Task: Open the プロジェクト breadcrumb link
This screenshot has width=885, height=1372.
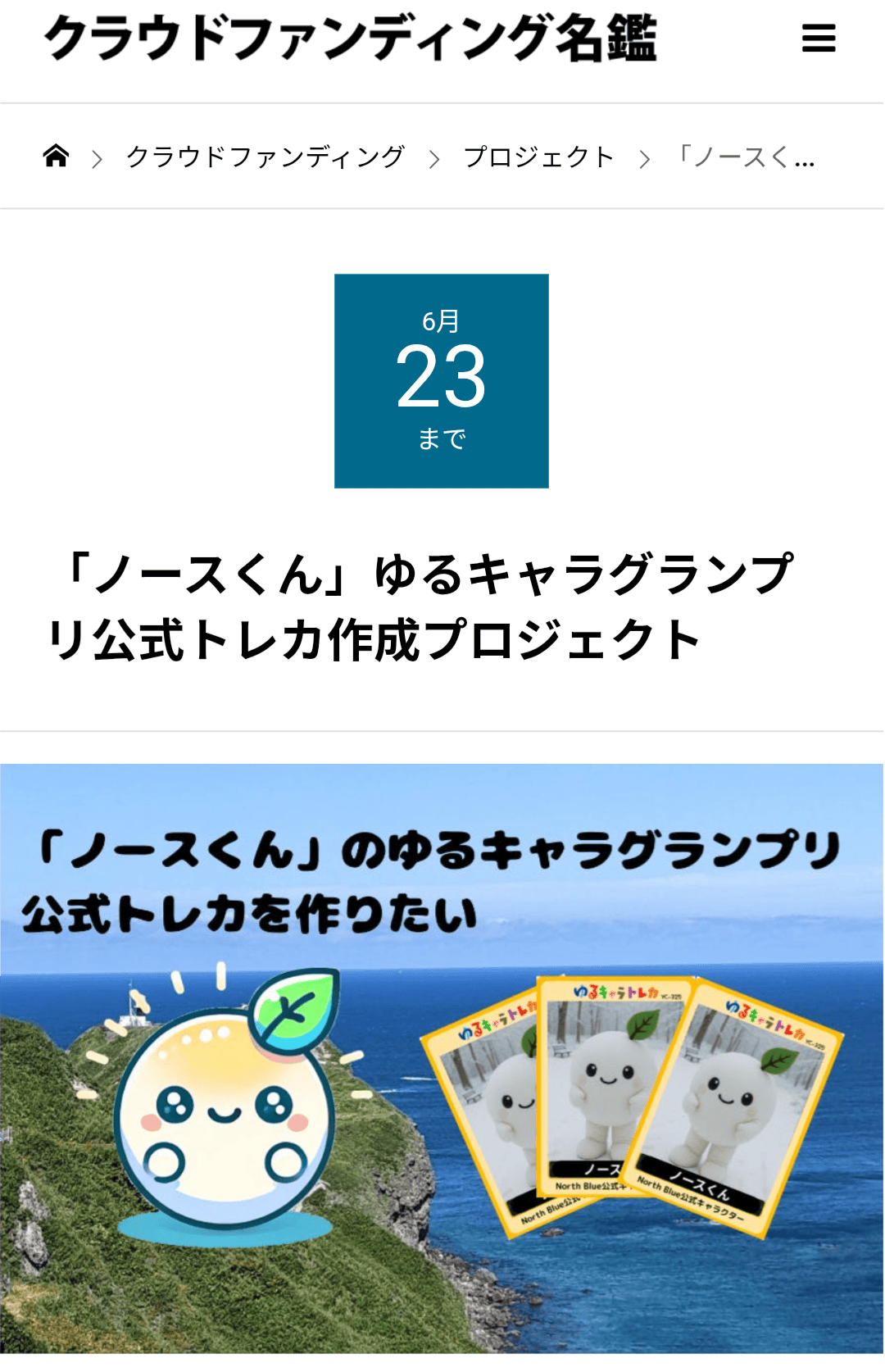Action: (538, 157)
